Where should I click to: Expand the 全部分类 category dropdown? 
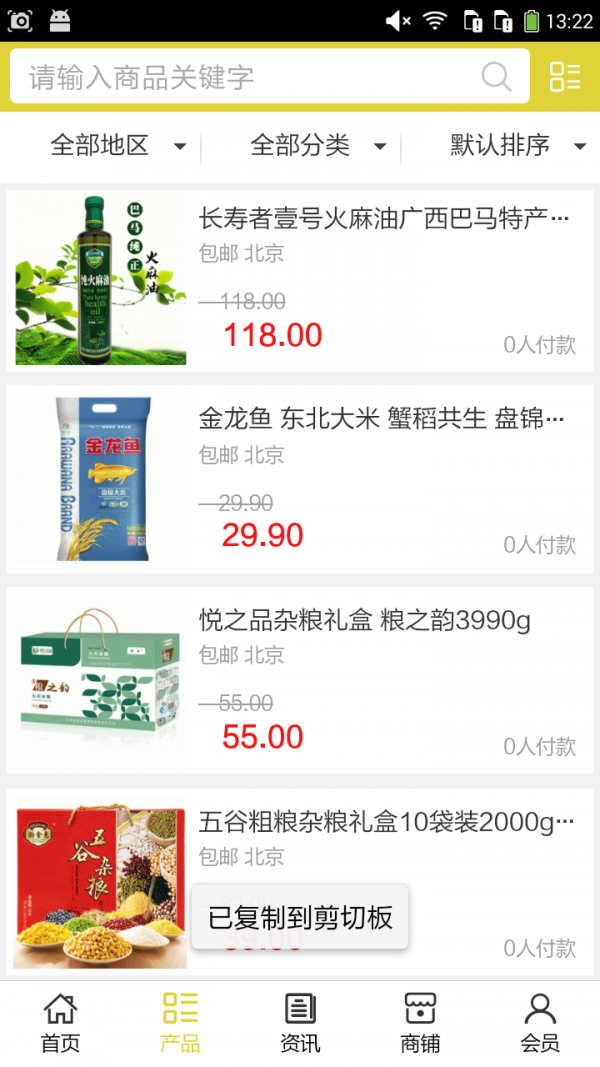click(x=318, y=146)
